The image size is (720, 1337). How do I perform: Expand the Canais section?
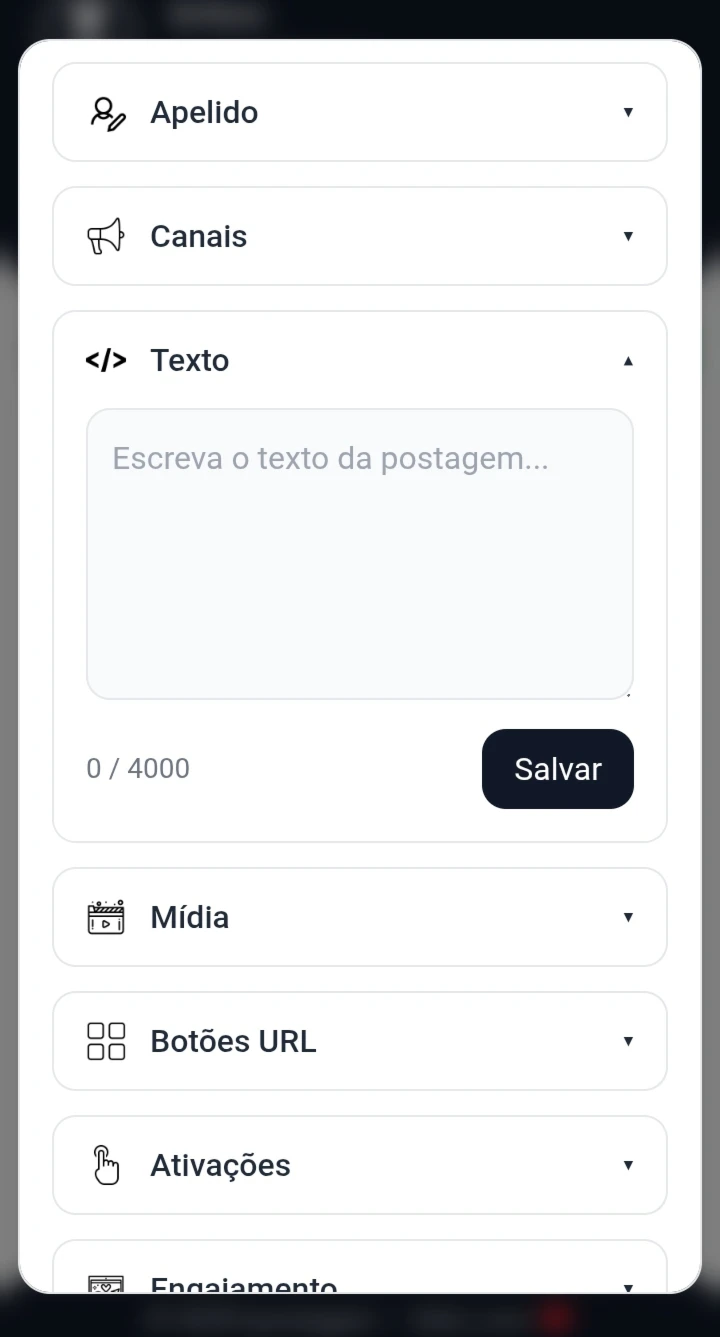click(x=359, y=236)
